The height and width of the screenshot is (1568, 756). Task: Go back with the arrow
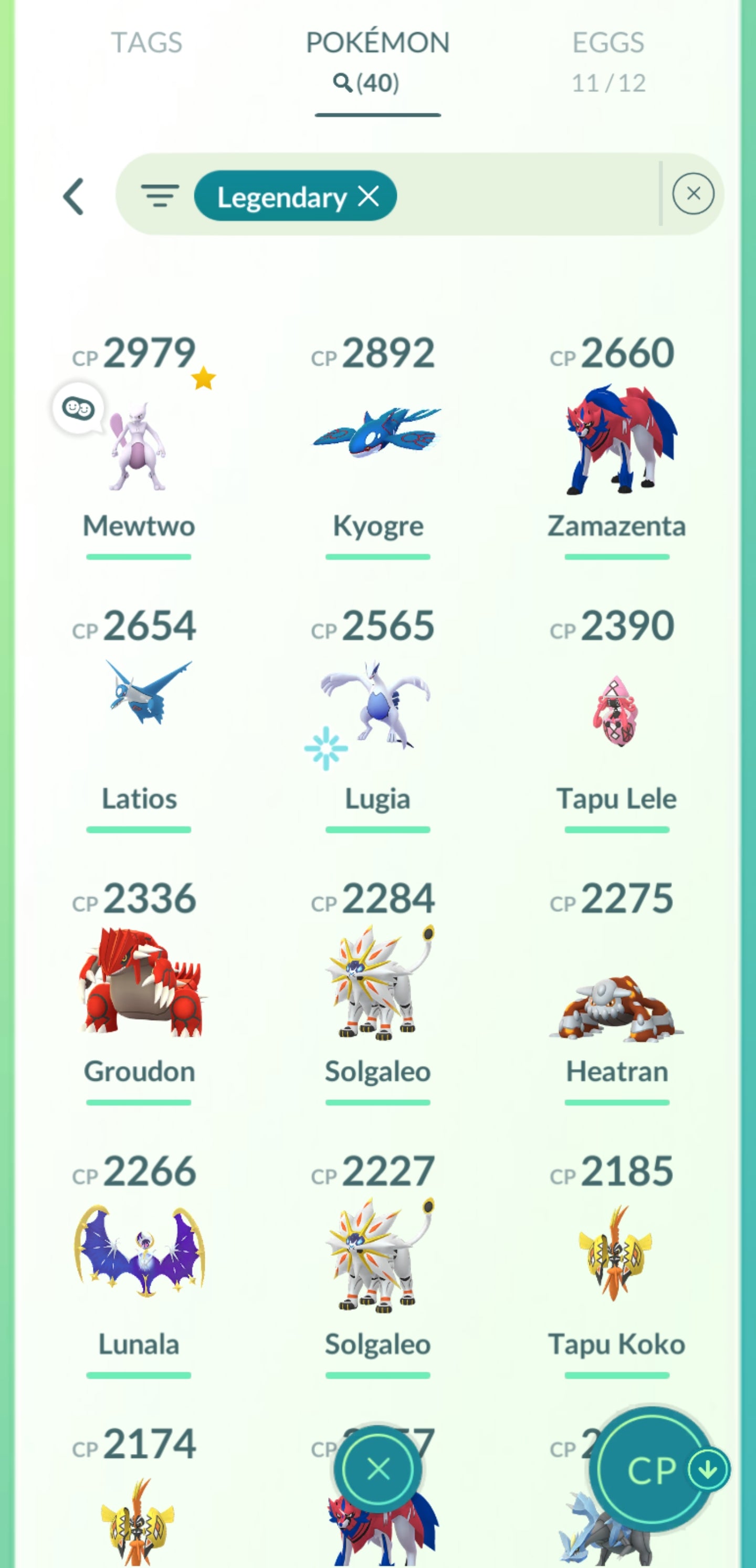[73, 196]
